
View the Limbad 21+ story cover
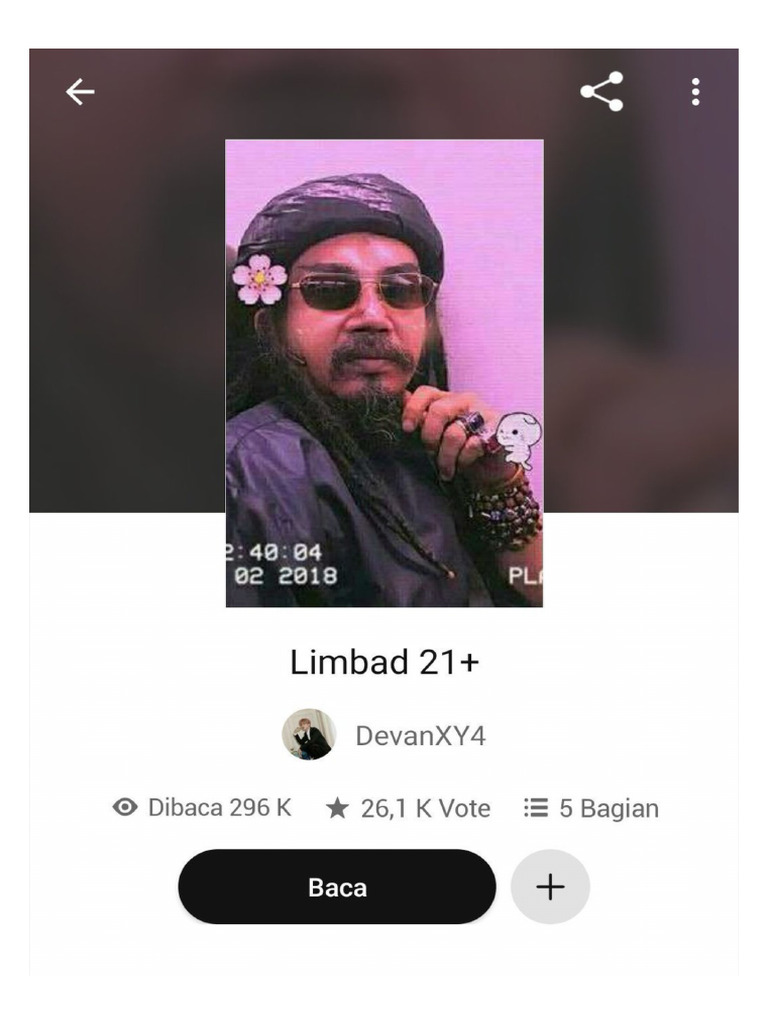click(384, 373)
